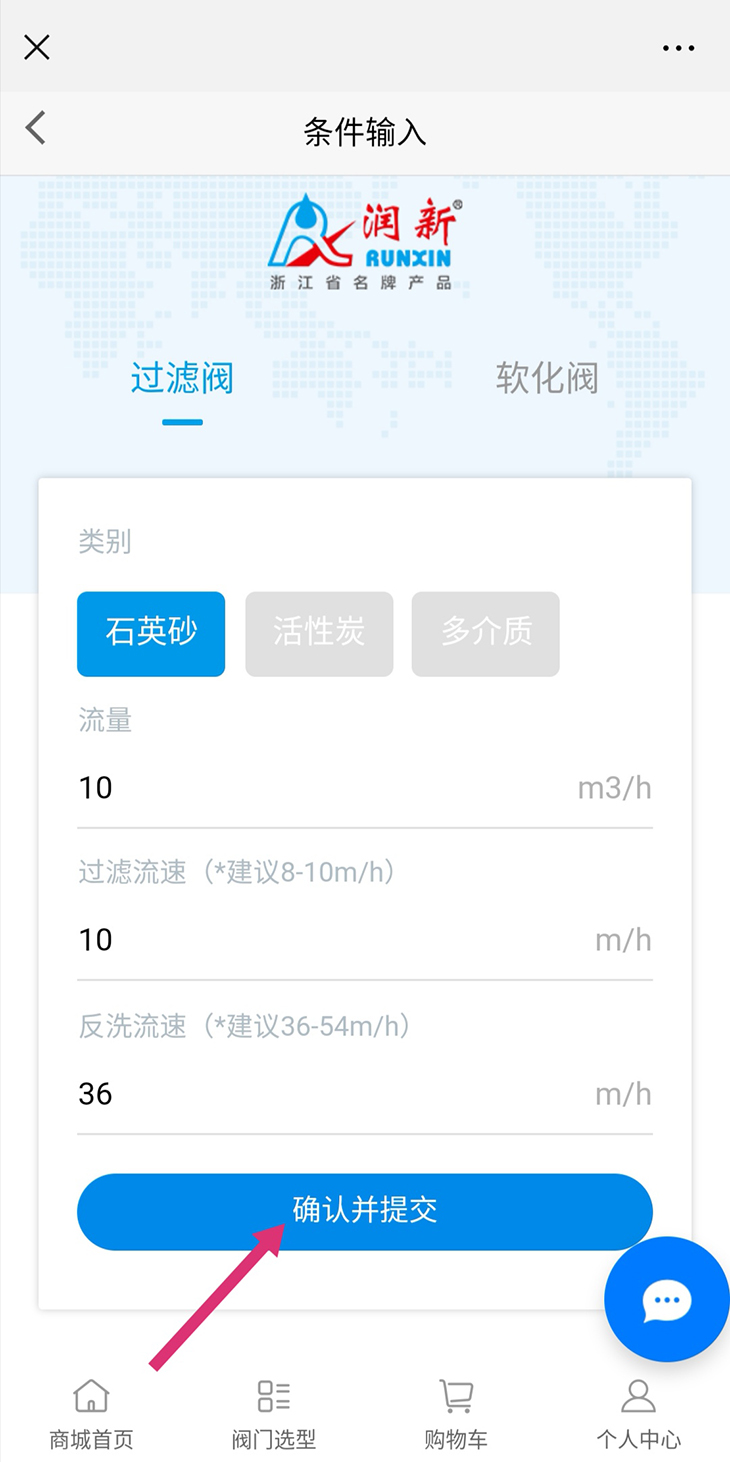Go to 商城首页 tab
This screenshot has width=730, height=1462.
tap(91, 1414)
